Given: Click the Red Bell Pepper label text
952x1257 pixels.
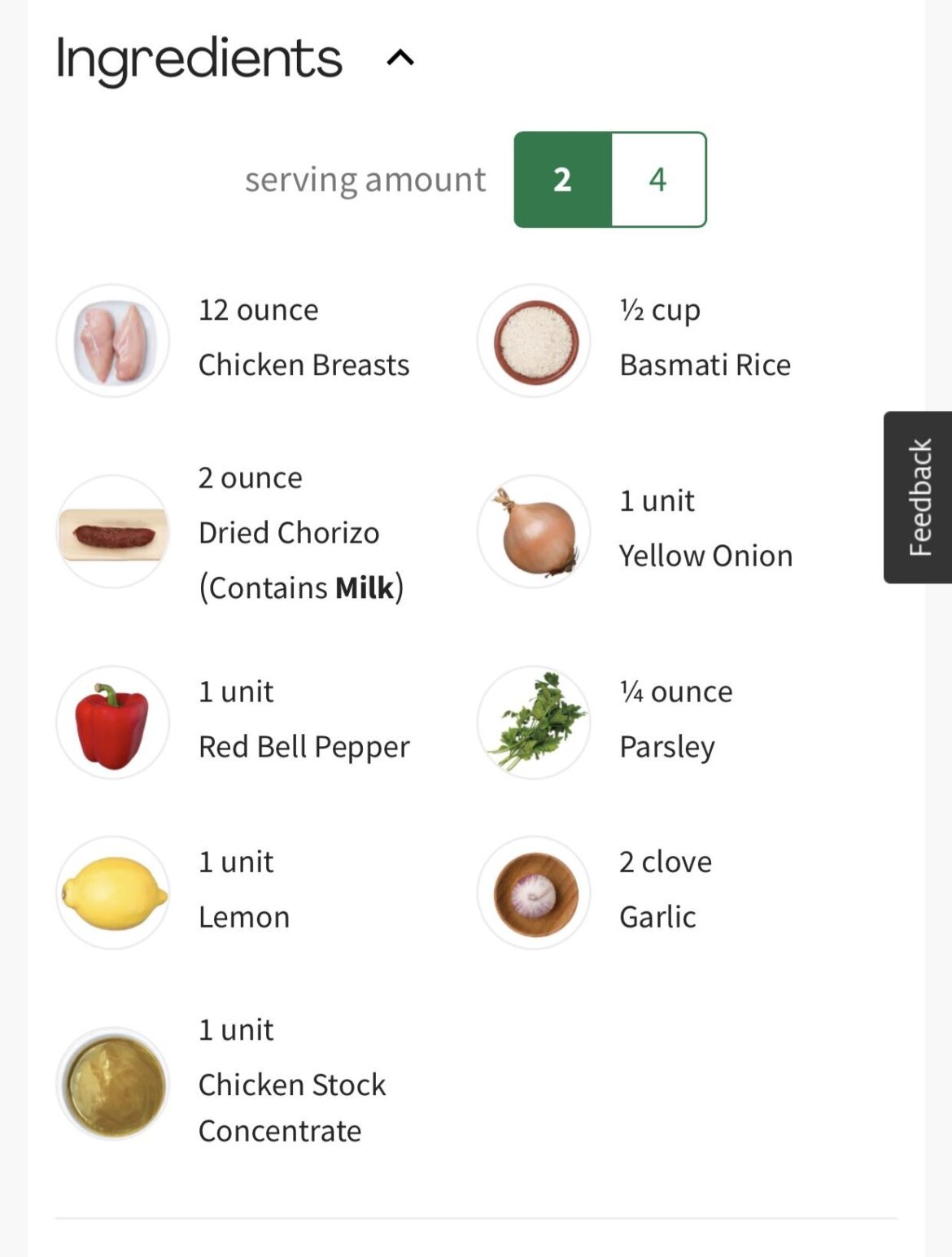Looking at the screenshot, I should click(x=304, y=746).
